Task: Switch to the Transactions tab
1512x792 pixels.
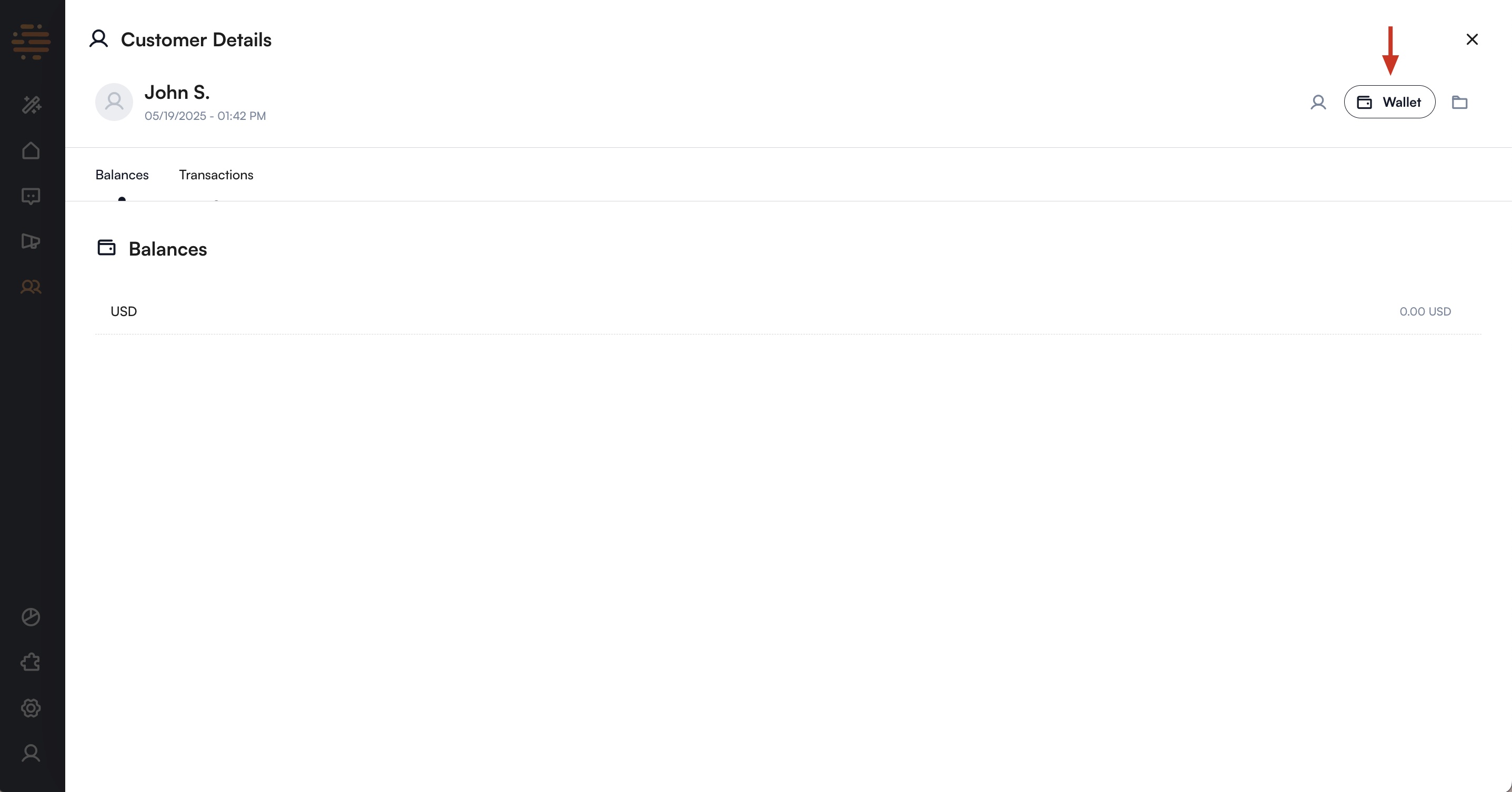Action: [x=216, y=175]
